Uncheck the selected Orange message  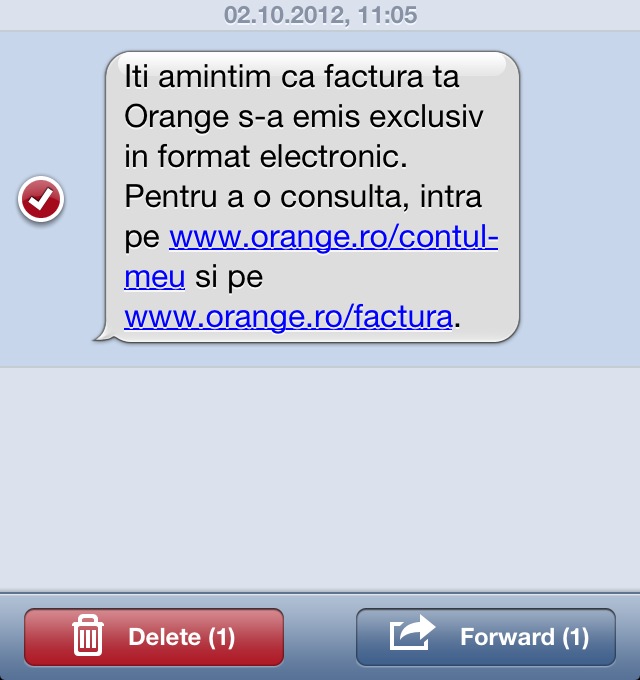pos(41,201)
